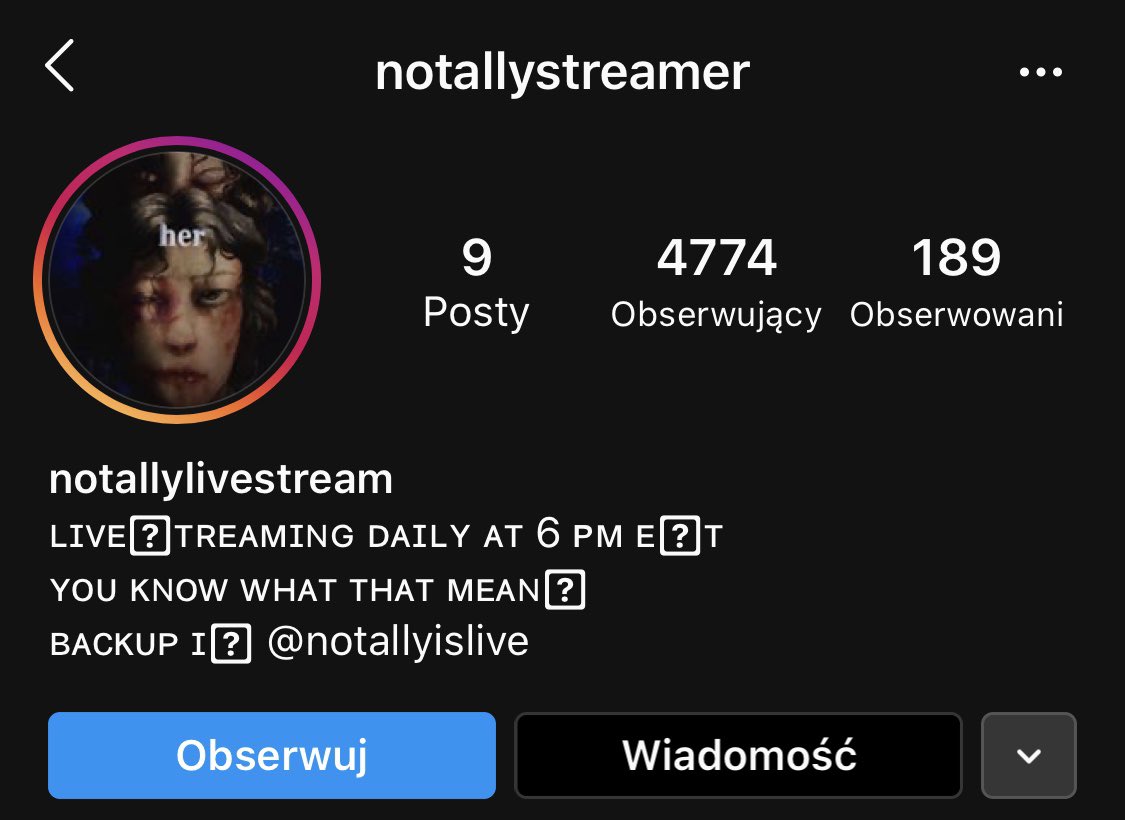Send a message via Wiadomość button
1125x820 pixels.
pyautogui.click(x=738, y=755)
